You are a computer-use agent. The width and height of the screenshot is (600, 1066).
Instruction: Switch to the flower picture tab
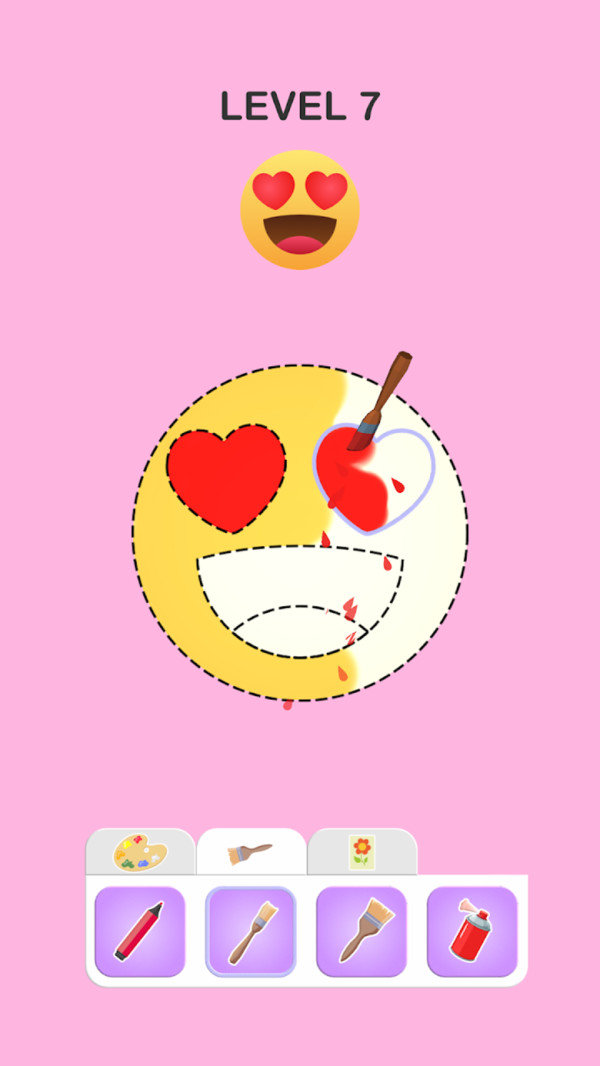tap(361, 852)
